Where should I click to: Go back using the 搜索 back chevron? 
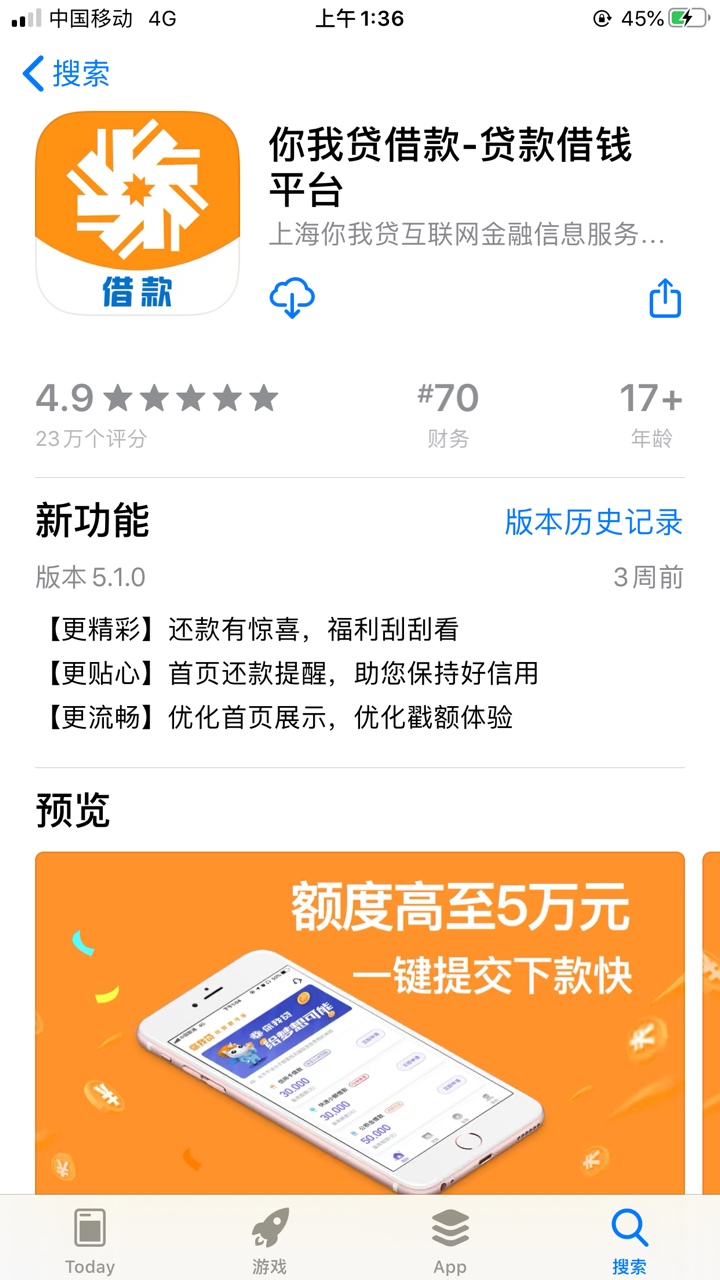click(x=56, y=74)
